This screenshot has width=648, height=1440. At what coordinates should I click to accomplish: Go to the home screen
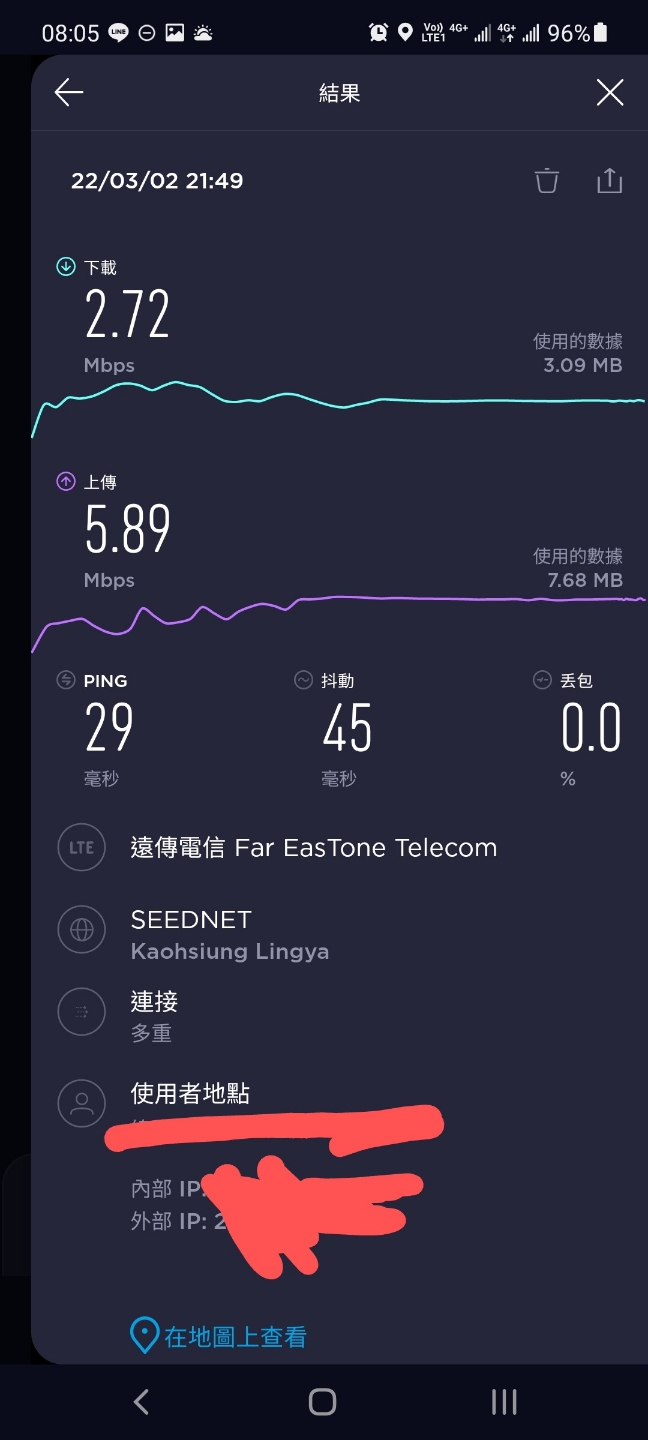[x=322, y=1402]
